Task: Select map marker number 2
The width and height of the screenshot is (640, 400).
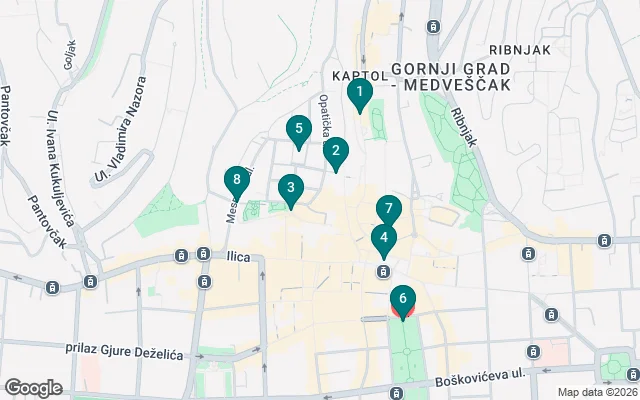Action: [335, 152]
